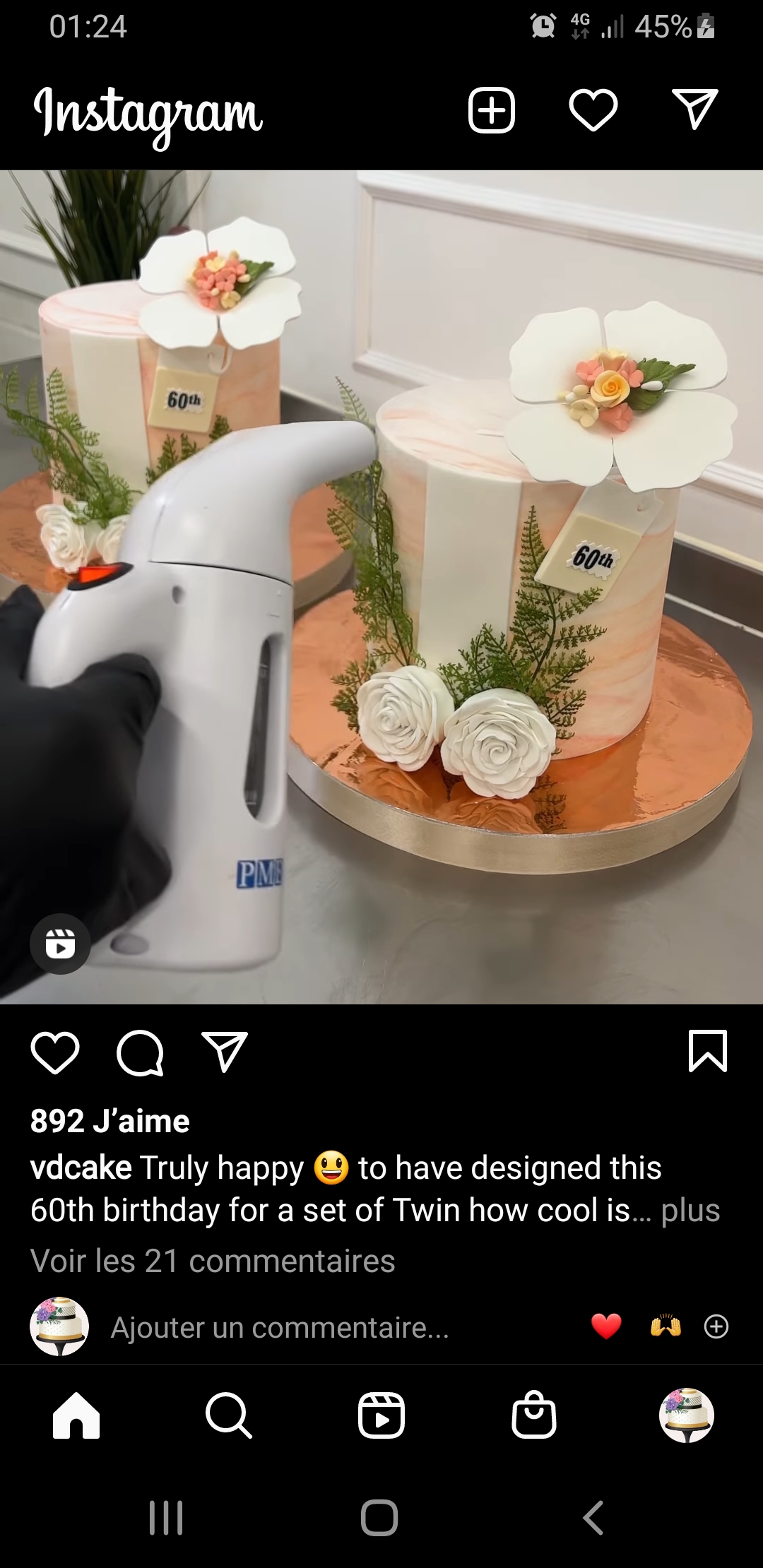Open the notifications heart in the header
This screenshot has width=763, height=1568.
[x=593, y=111]
